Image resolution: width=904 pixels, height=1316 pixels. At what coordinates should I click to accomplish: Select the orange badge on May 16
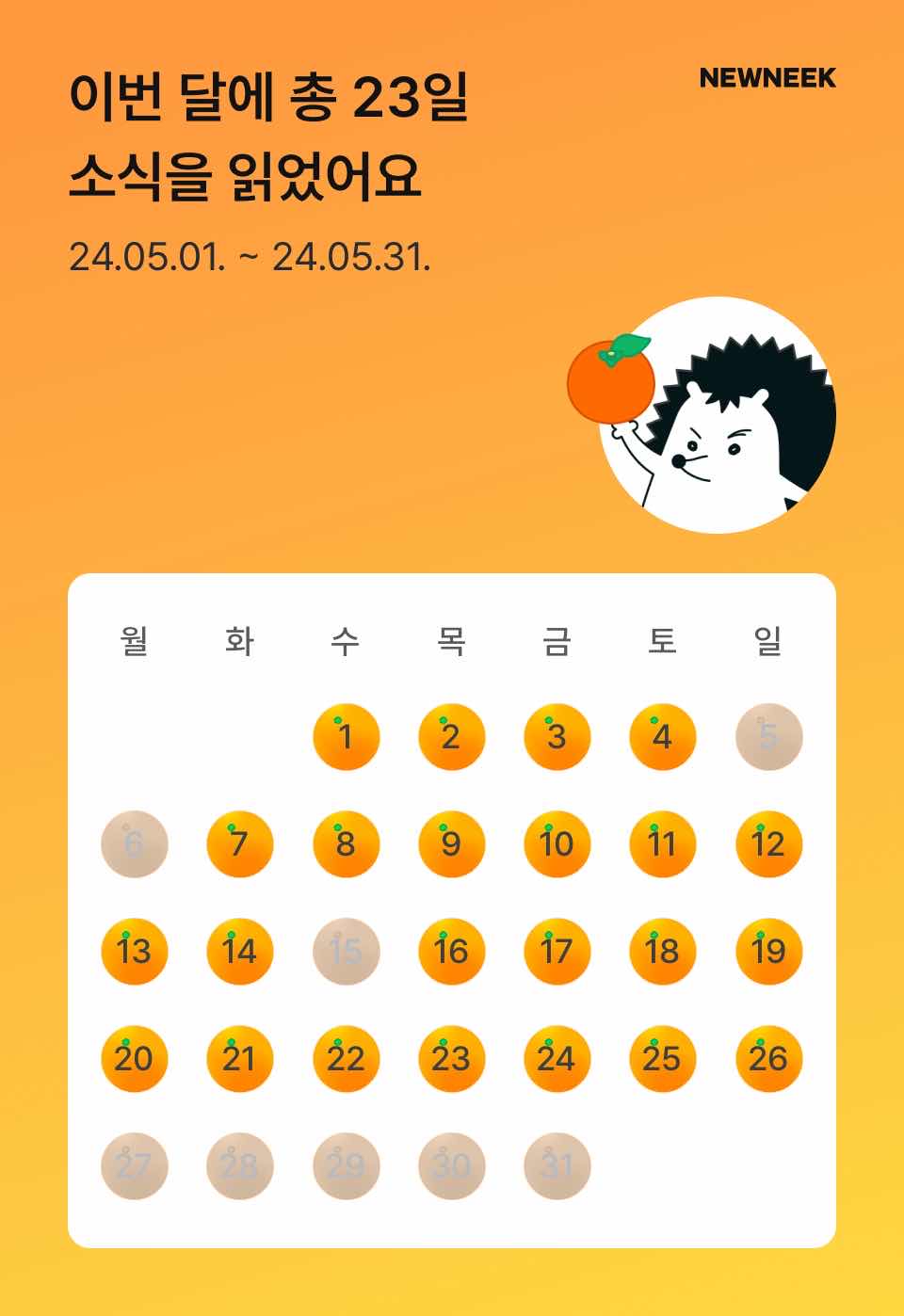click(451, 952)
